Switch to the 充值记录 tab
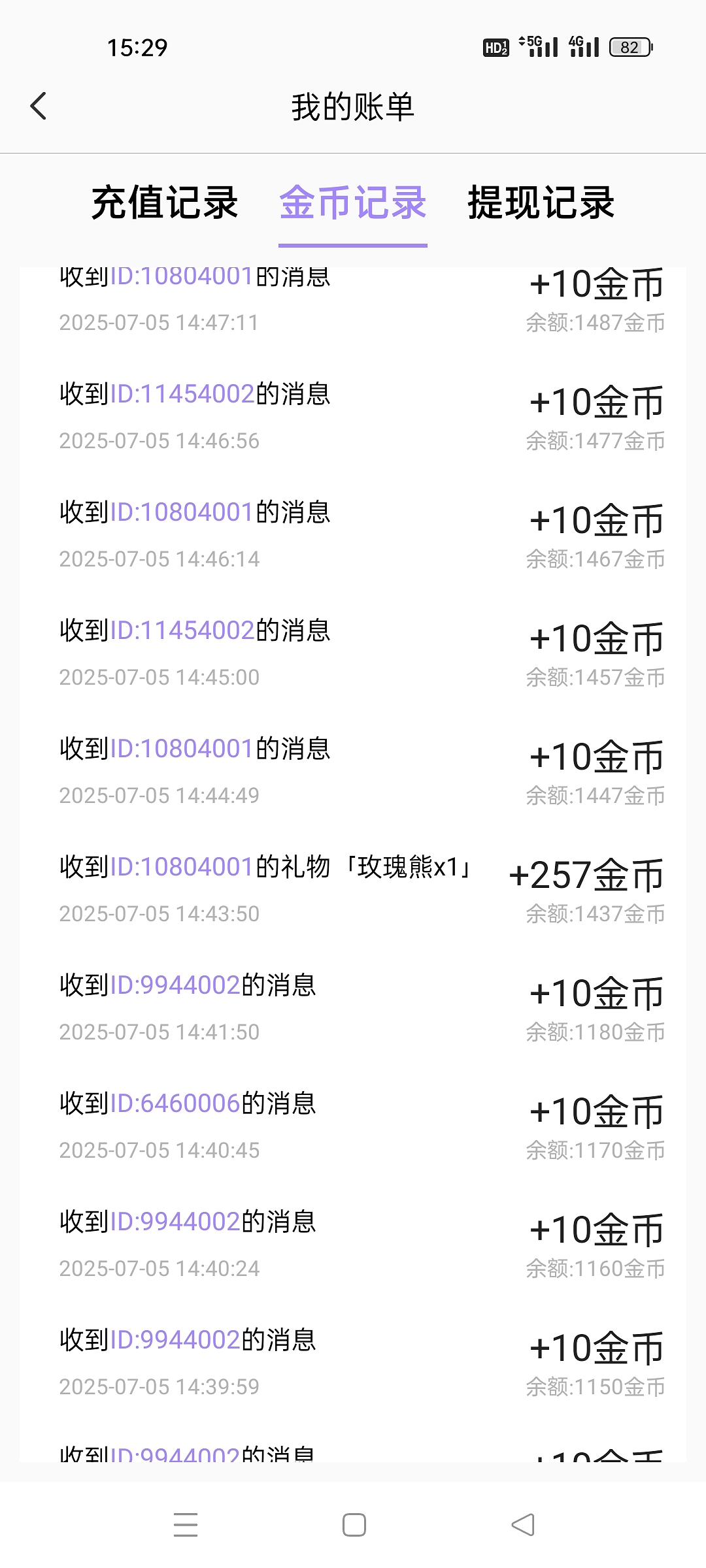The width and height of the screenshot is (706, 1568). click(x=165, y=203)
